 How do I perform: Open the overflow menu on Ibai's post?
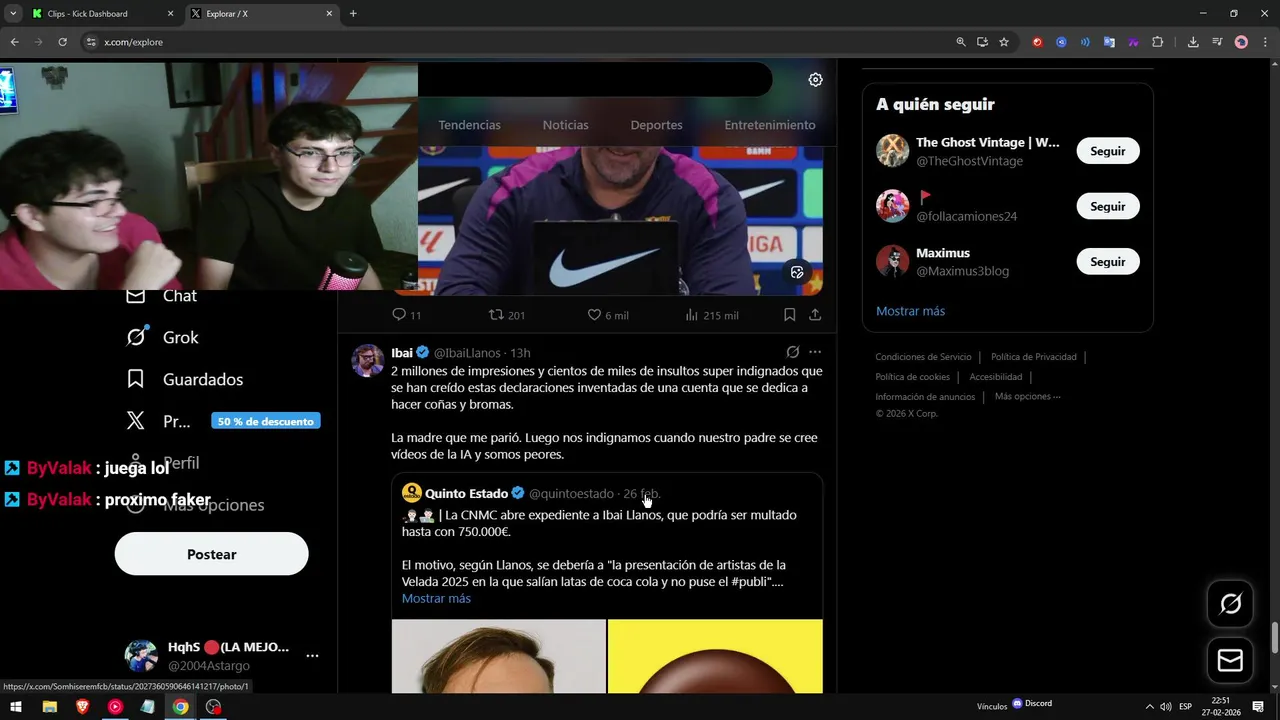coord(815,352)
